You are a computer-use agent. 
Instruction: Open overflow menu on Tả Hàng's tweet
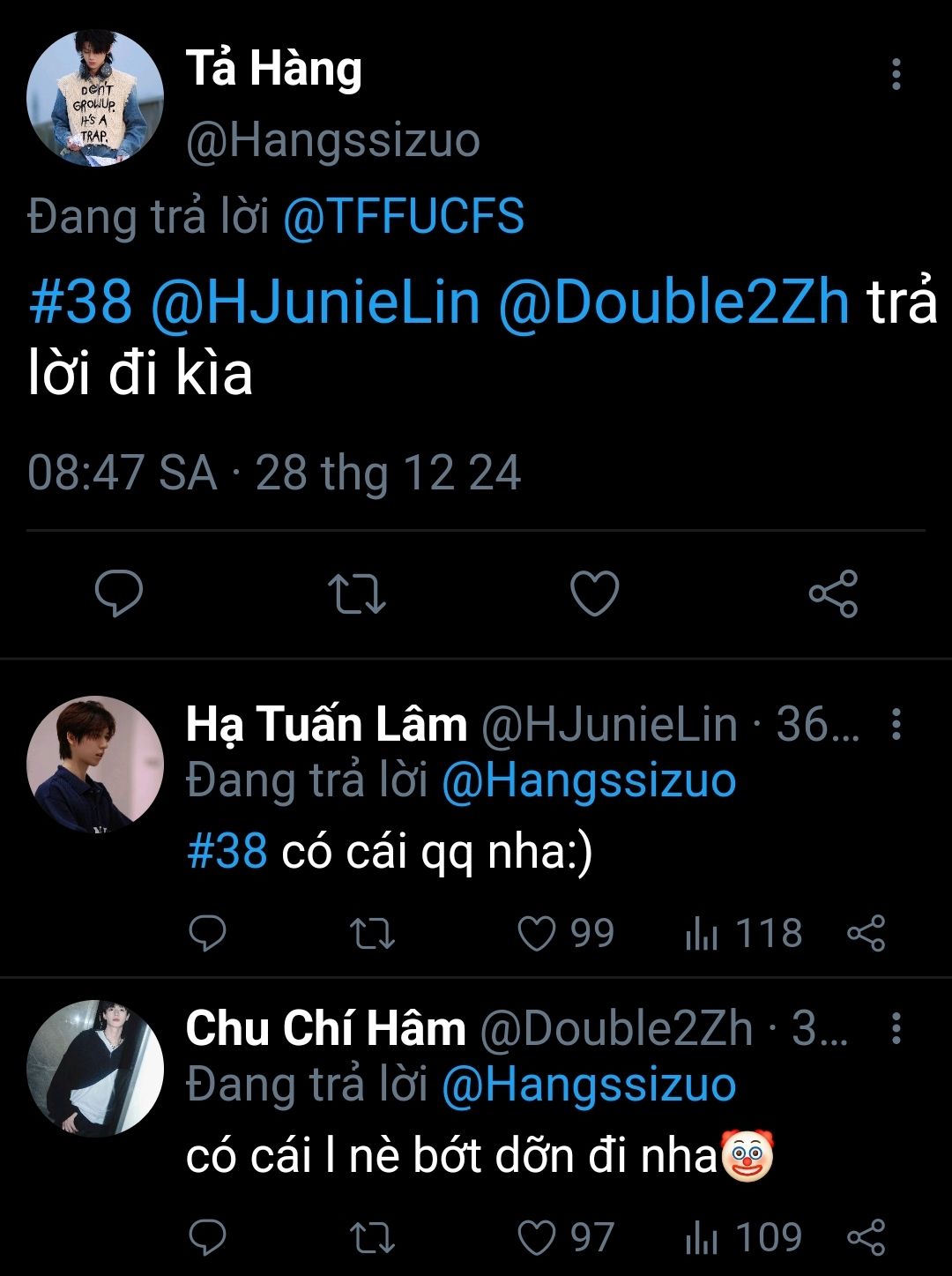tap(896, 75)
